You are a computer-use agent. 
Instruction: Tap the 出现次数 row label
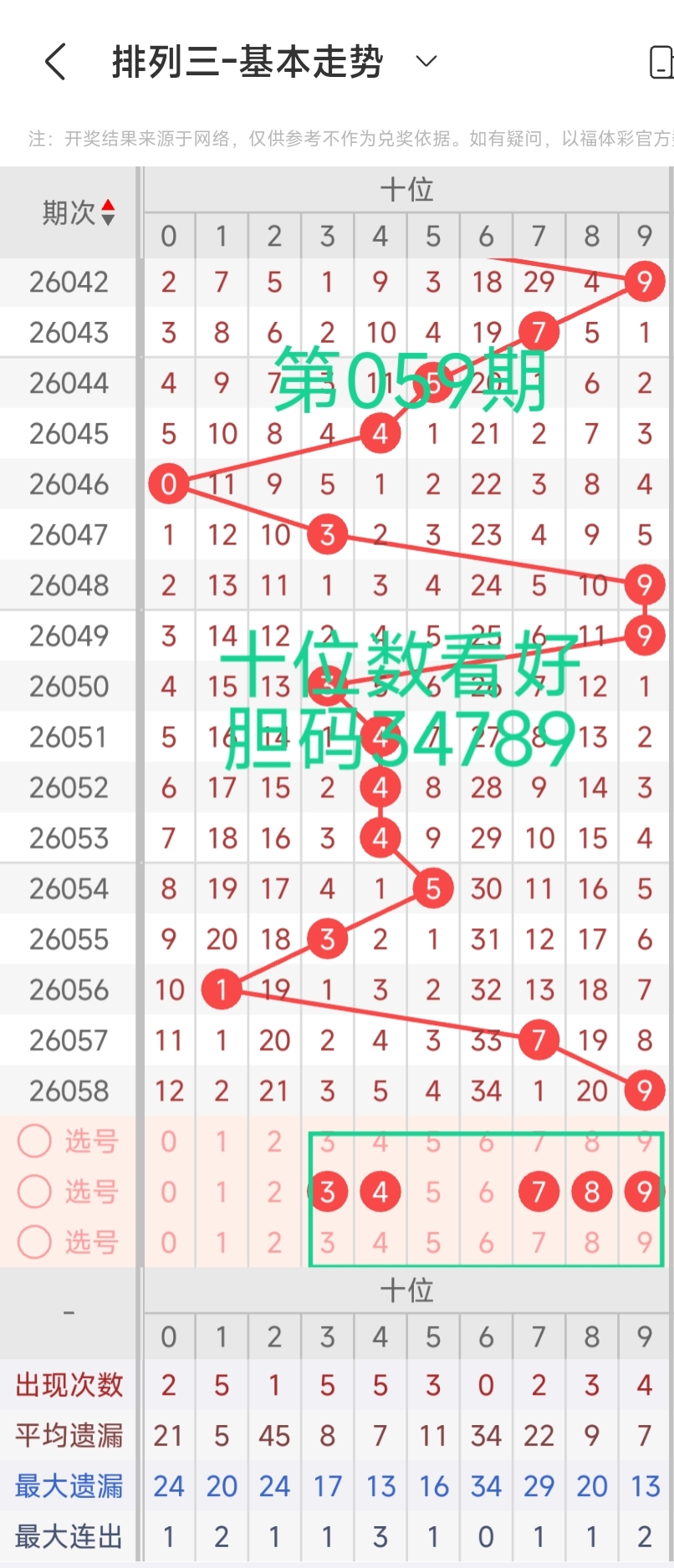pyautogui.click(x=67, y=1385)
